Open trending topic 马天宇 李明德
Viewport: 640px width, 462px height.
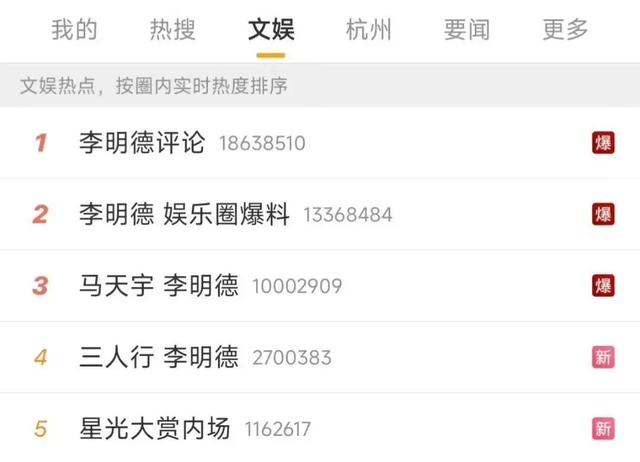[159, 286]
